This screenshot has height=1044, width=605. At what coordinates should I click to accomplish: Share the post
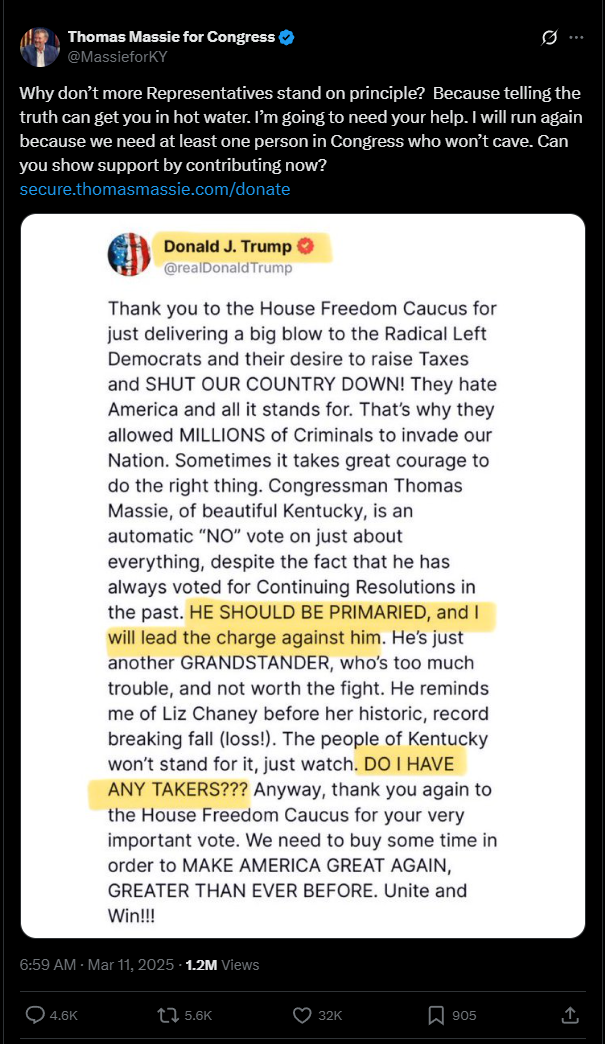point(570,1015)
